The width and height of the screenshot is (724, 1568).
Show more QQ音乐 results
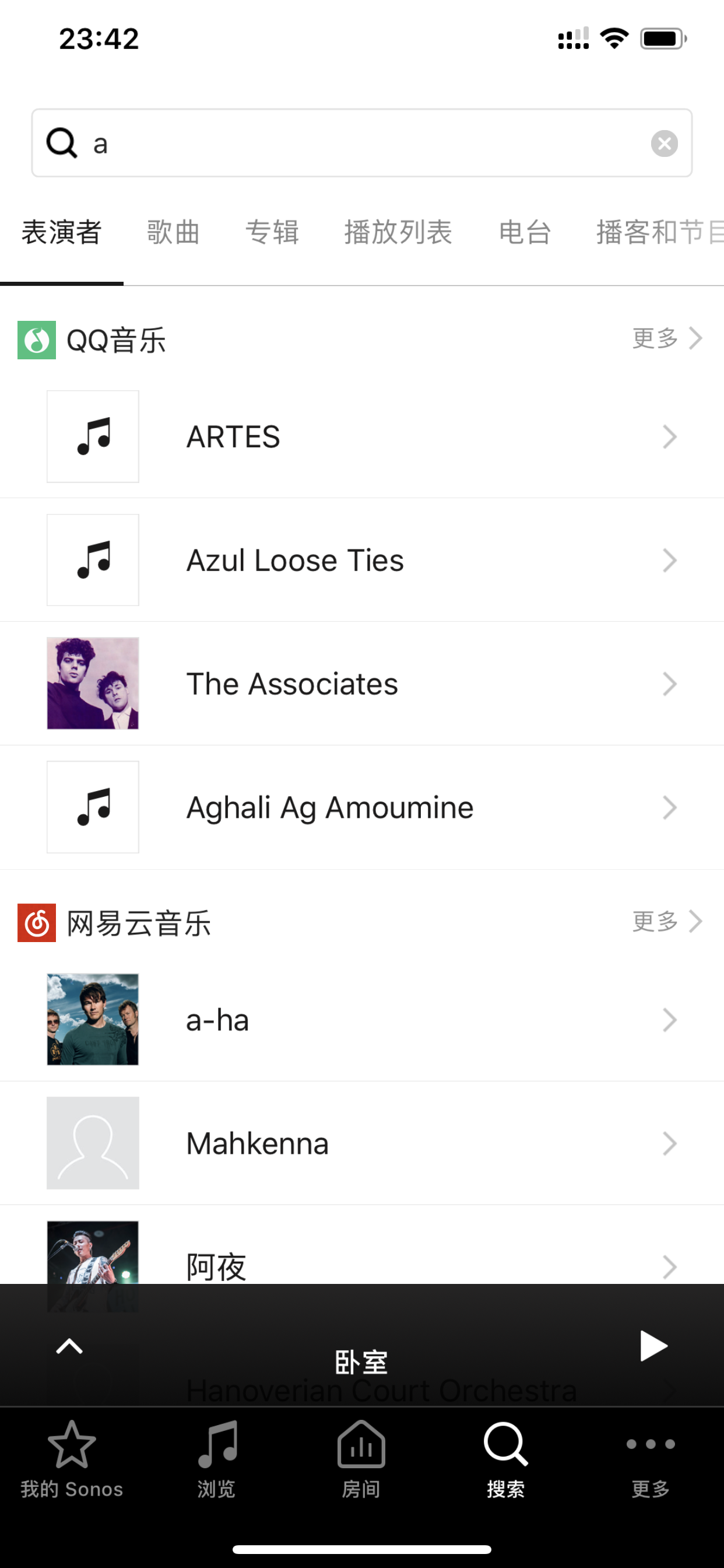tap(667, 338)
